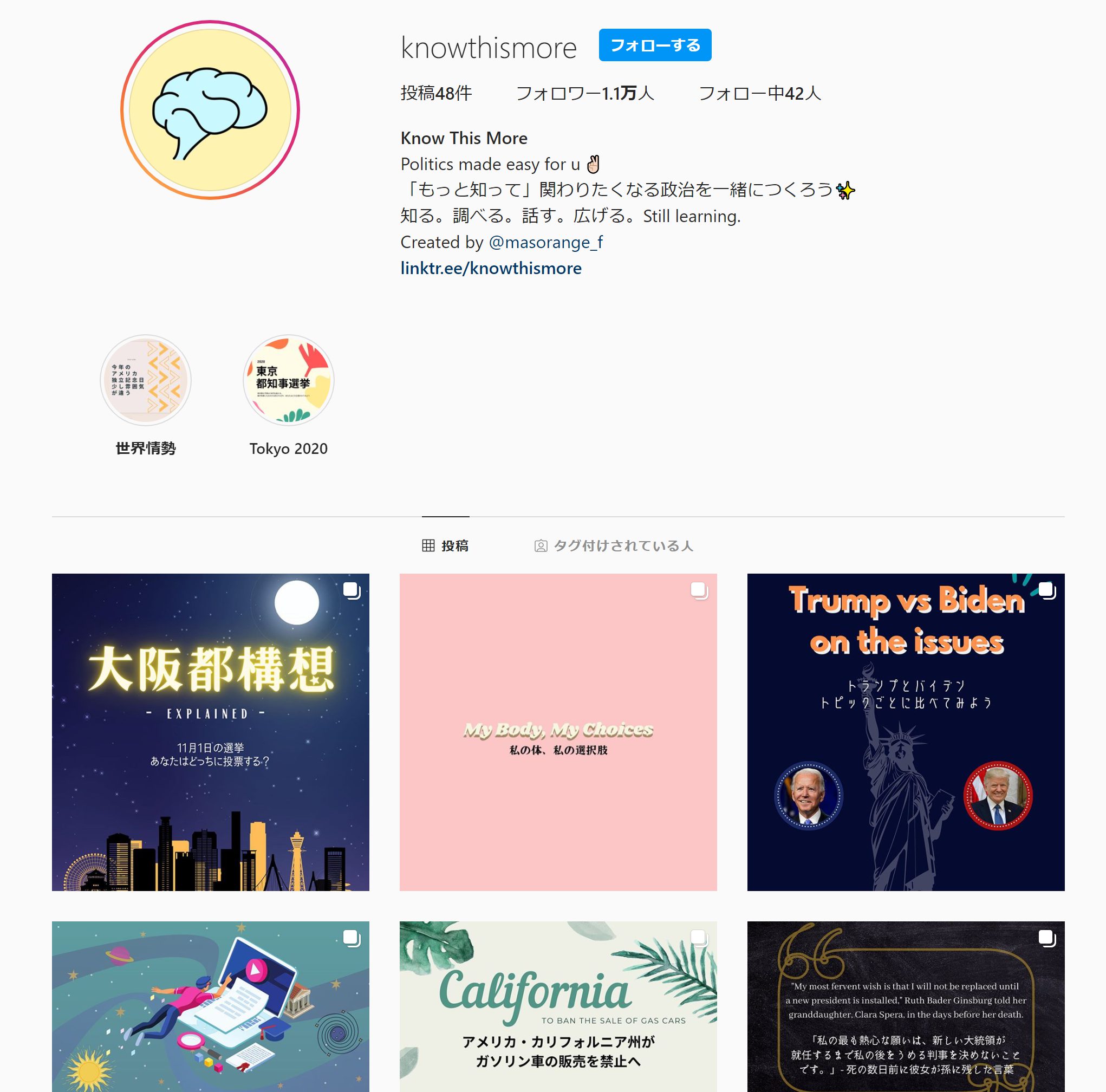Open the My Body, My Choices post
This screenshot has height=1092, width=1106.
[x=557, y=731]
